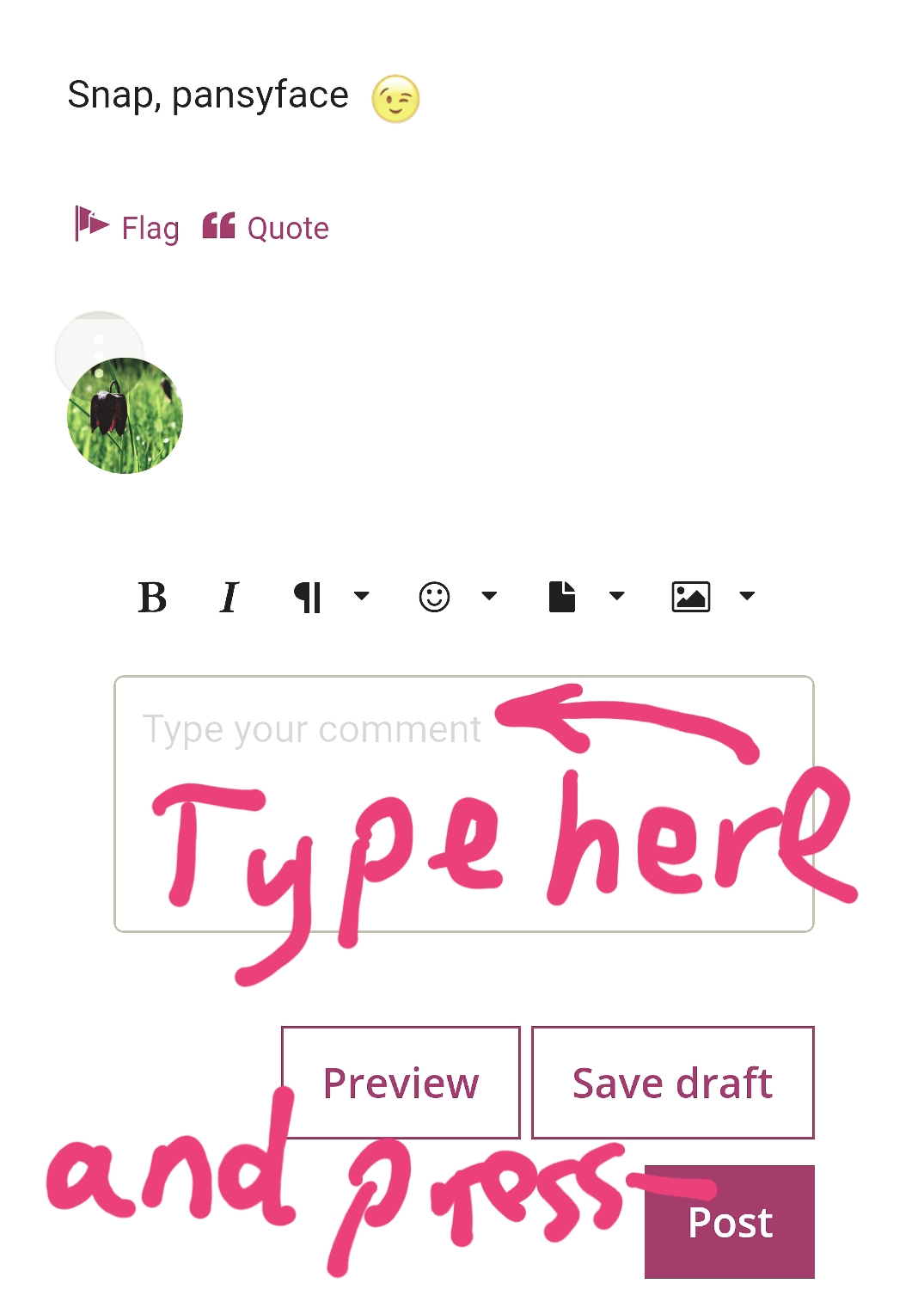Open the file attachment dropdown

click(616, 596)
